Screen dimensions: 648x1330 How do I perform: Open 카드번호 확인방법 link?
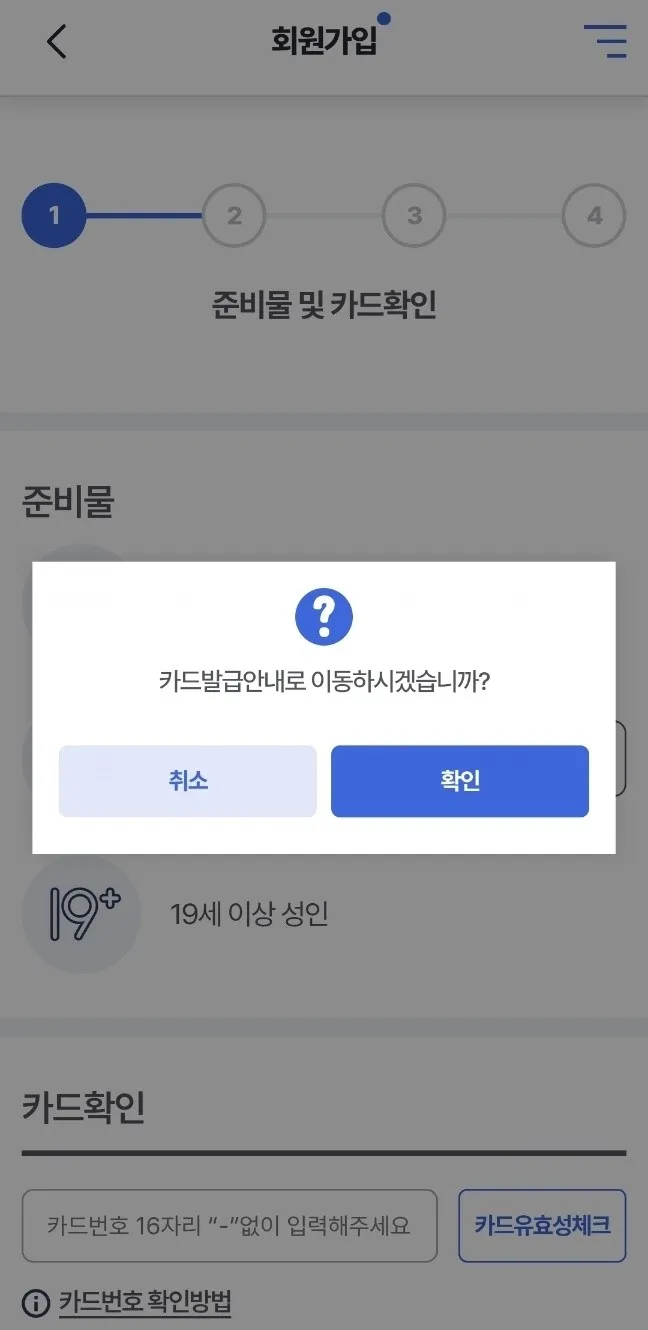pos(145,1302)
